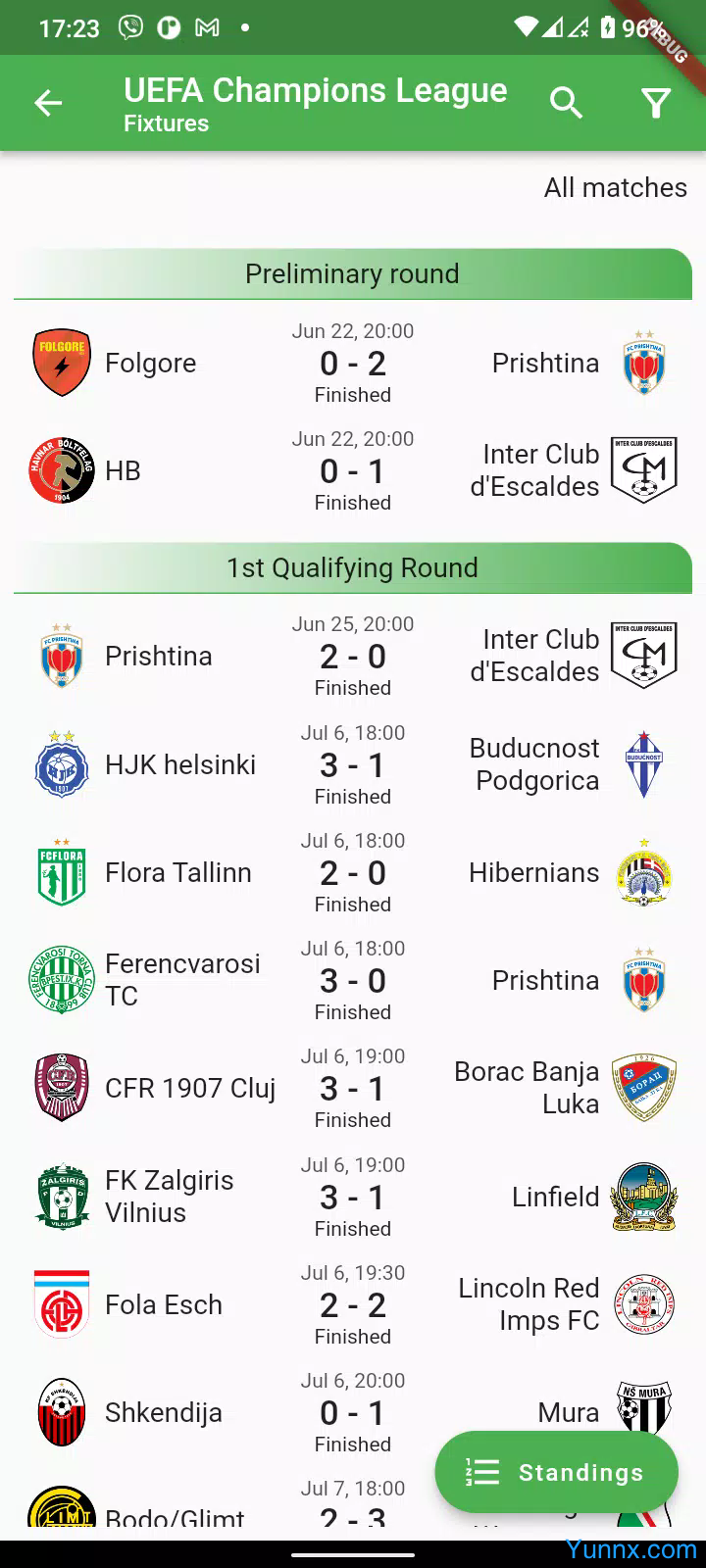Open HB vs Inter Club d'Escaldes match
Viewport: 706px width, 1568px height.
click(353, 470)
